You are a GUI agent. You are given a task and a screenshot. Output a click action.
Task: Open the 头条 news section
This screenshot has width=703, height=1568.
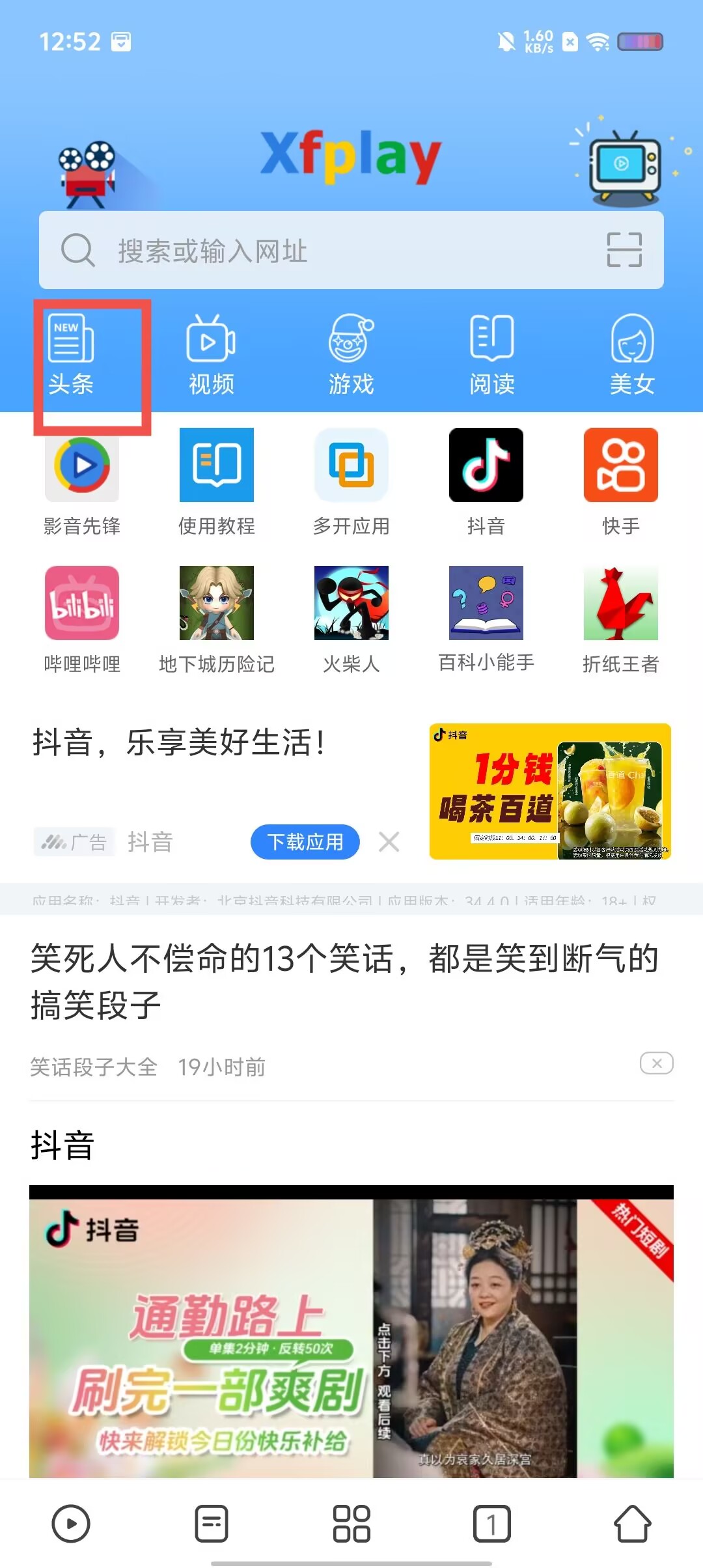(71, 356)
